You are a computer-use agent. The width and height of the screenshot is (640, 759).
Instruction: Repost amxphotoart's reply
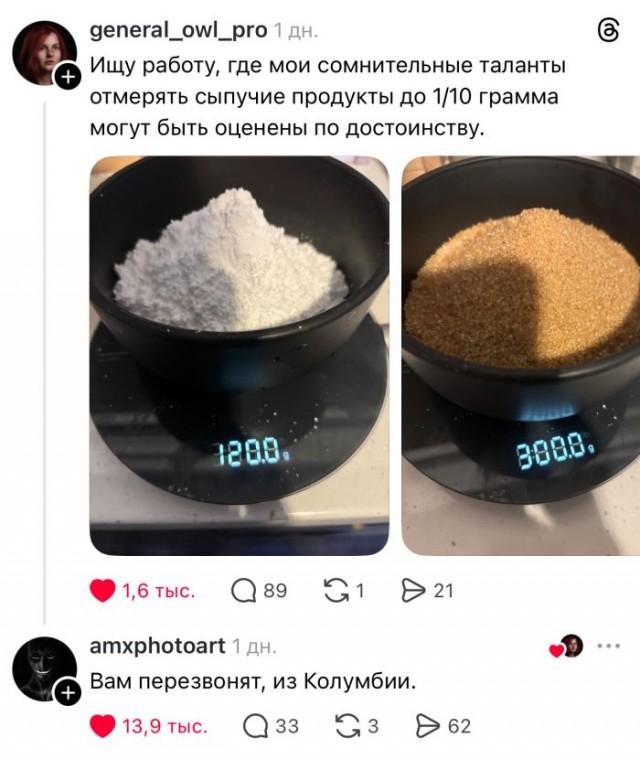point(346,726)
